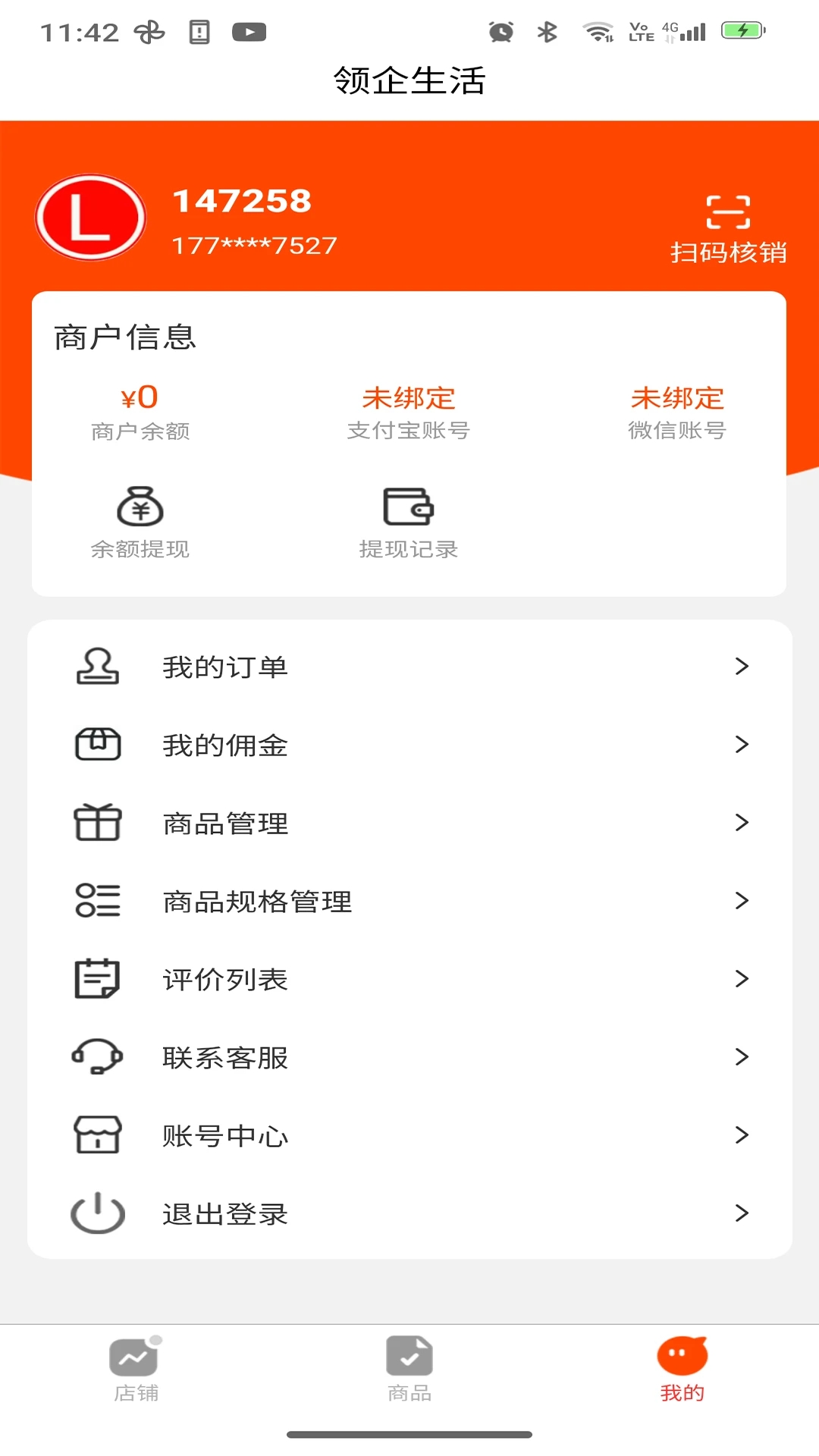This screenshot has width=819, height=1456.
Task: Select the 我的 mine tab
Action: (682, 1370)
